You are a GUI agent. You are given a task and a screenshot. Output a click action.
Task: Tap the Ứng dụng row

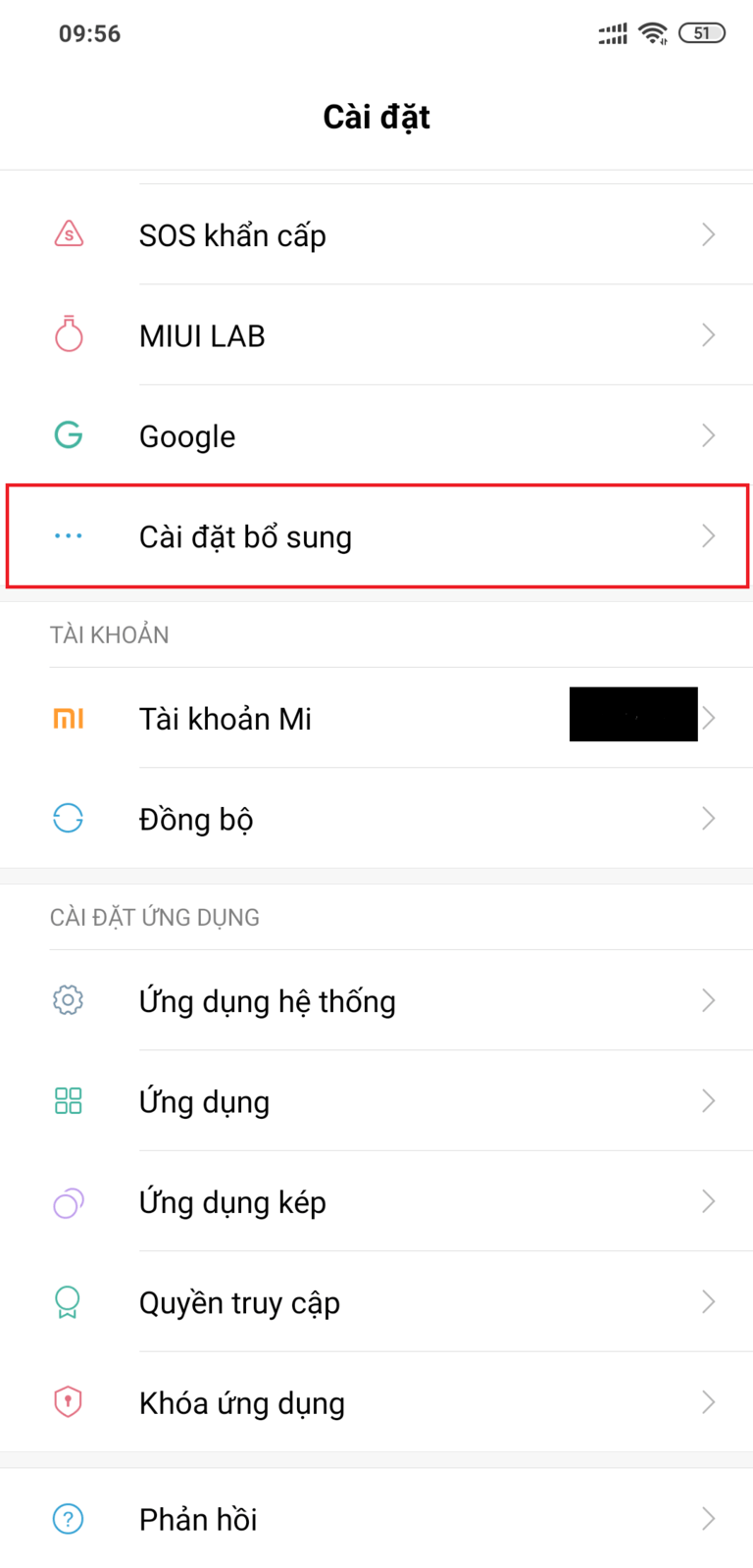tap(376, 1101)
